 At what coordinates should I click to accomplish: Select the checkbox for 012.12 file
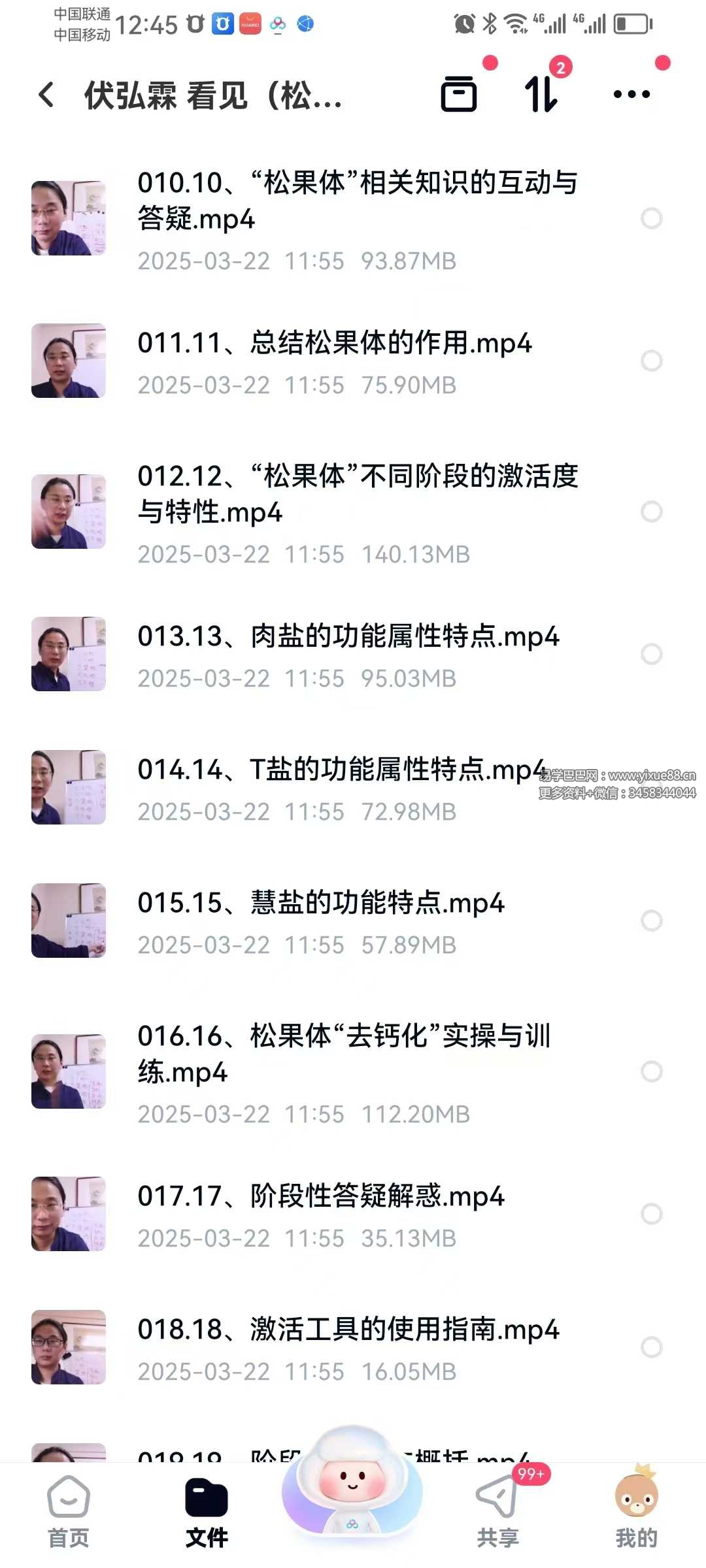tap(652, 512)
